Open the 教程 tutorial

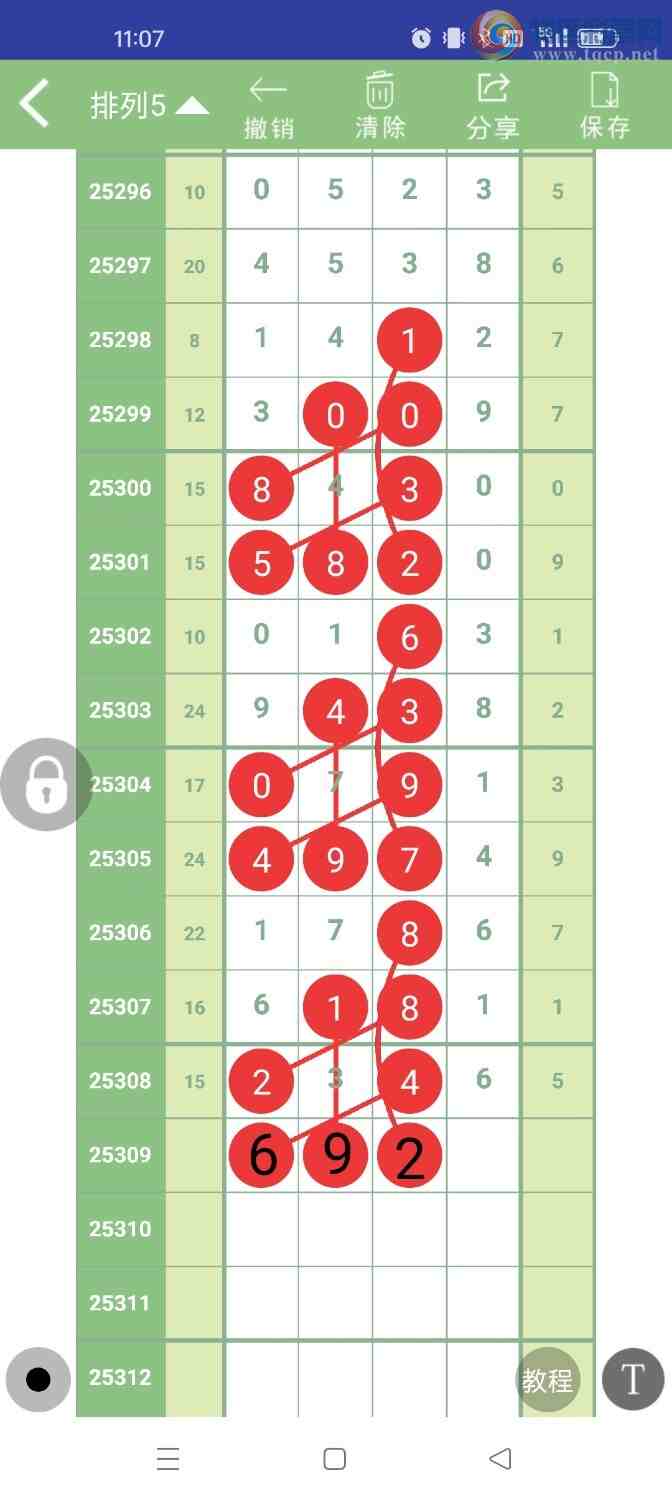coord(547,1381)
